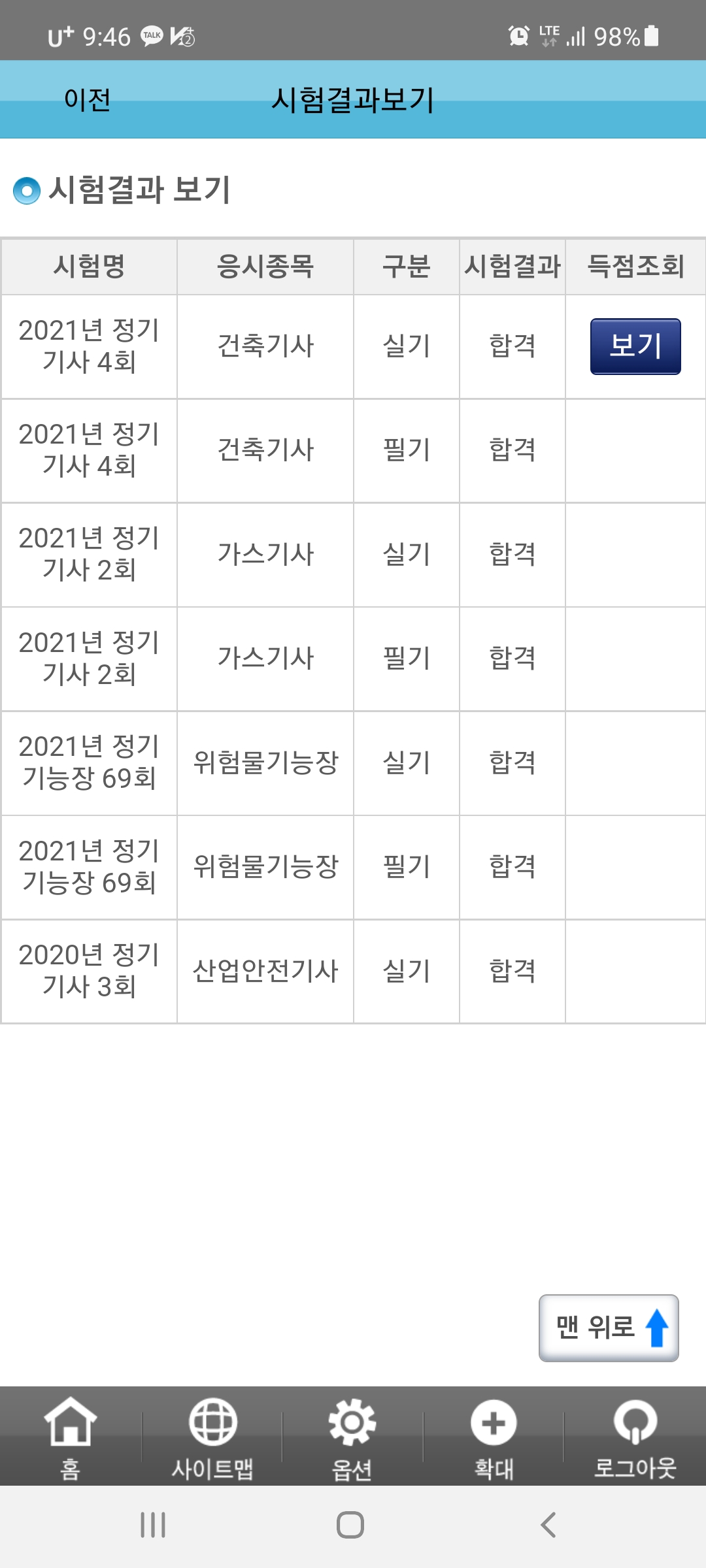Tap 보기 to view the 건축기사 실기 score
Image resolution: width=706 pixels, height=1568 pixels.
635,346
